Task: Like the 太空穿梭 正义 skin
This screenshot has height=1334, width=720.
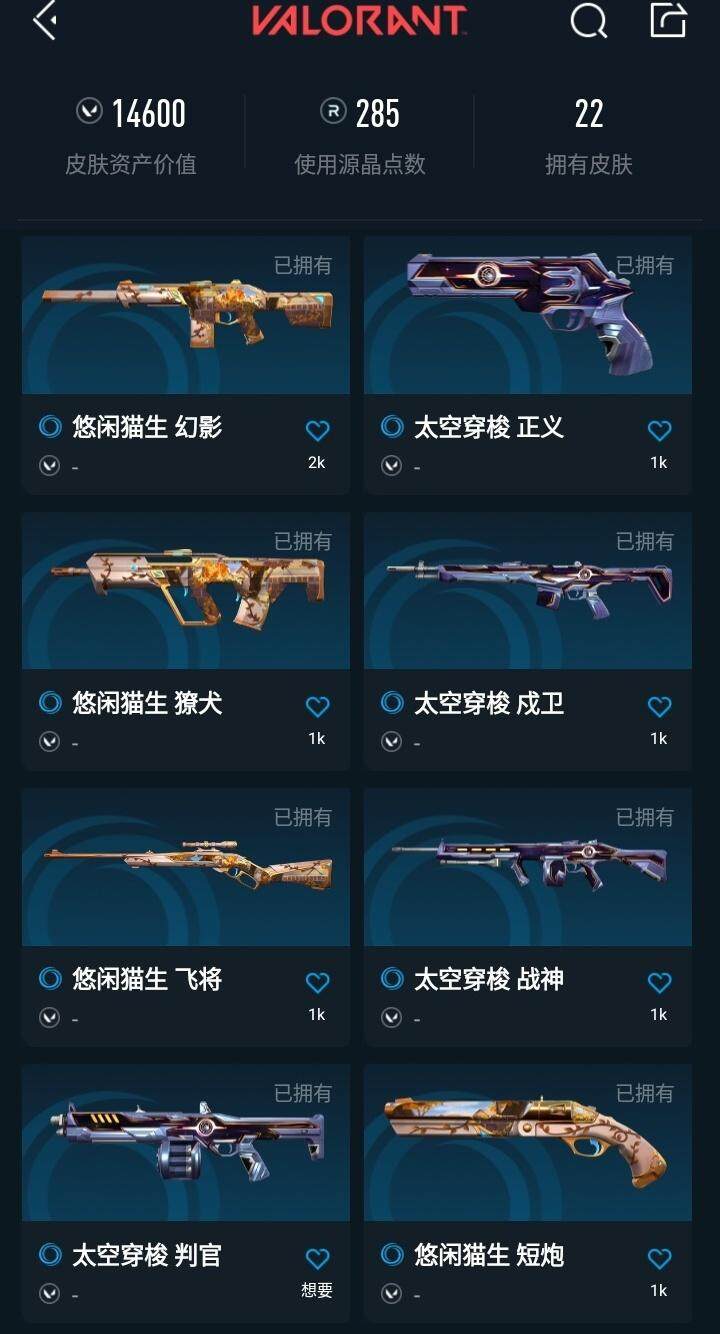Action: (x=659, y=431)
